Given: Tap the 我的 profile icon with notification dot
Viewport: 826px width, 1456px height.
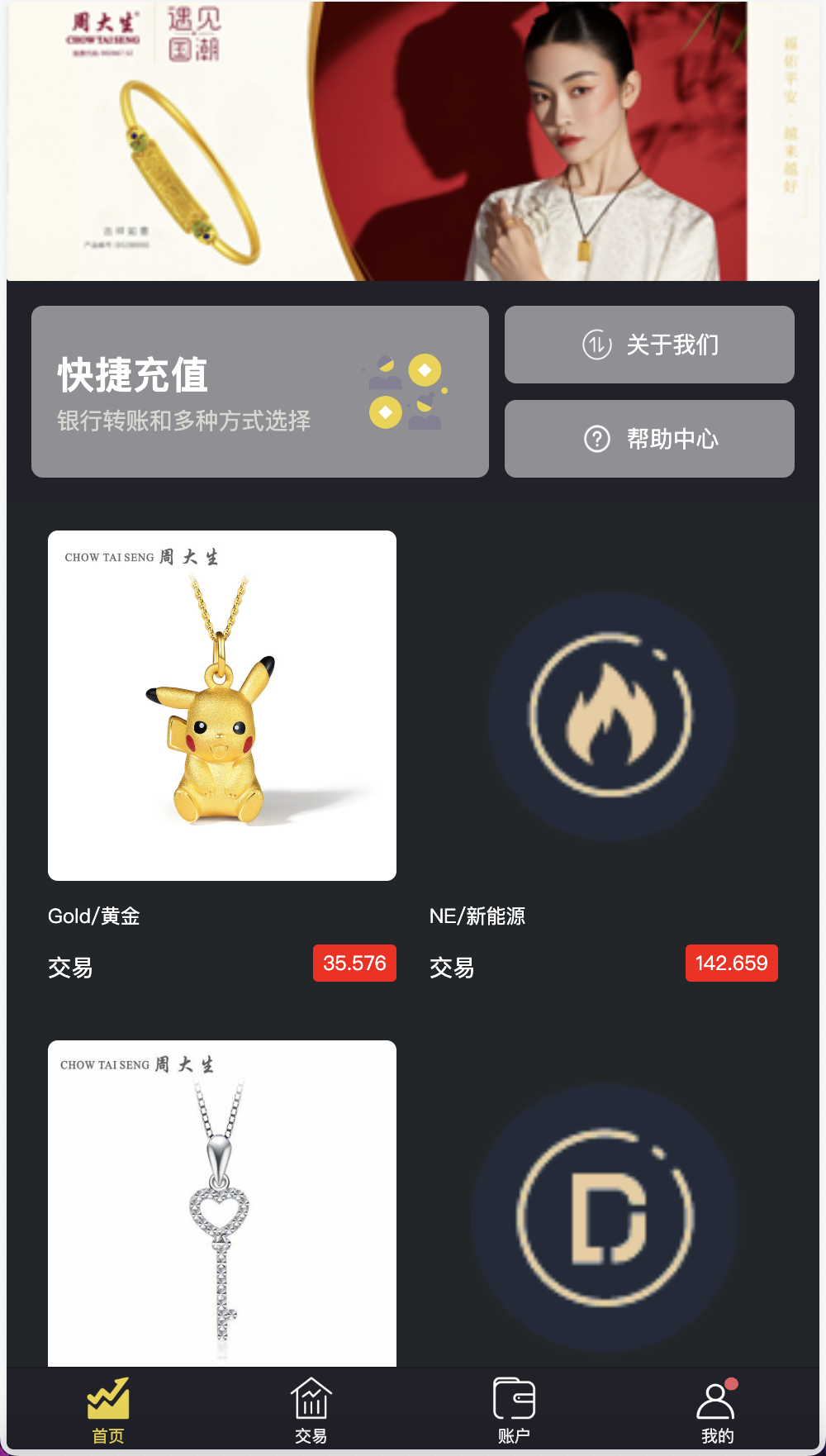Looking at the screenshot, I should pos(716,1400).
